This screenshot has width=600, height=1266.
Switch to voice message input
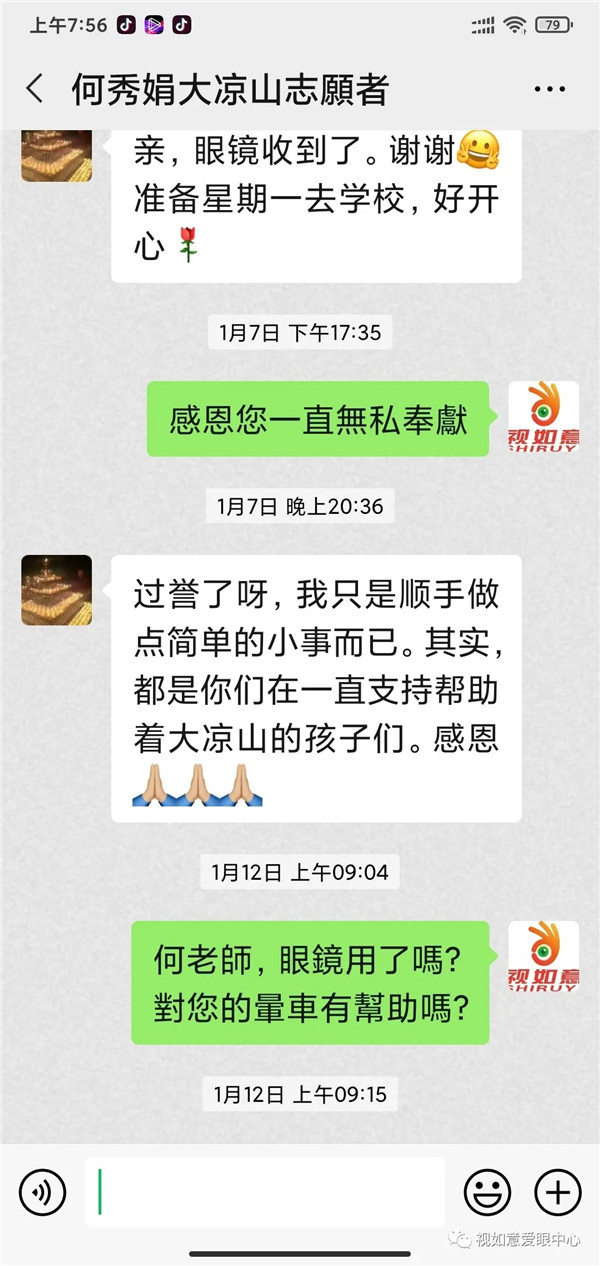(x=42, y=1191)
